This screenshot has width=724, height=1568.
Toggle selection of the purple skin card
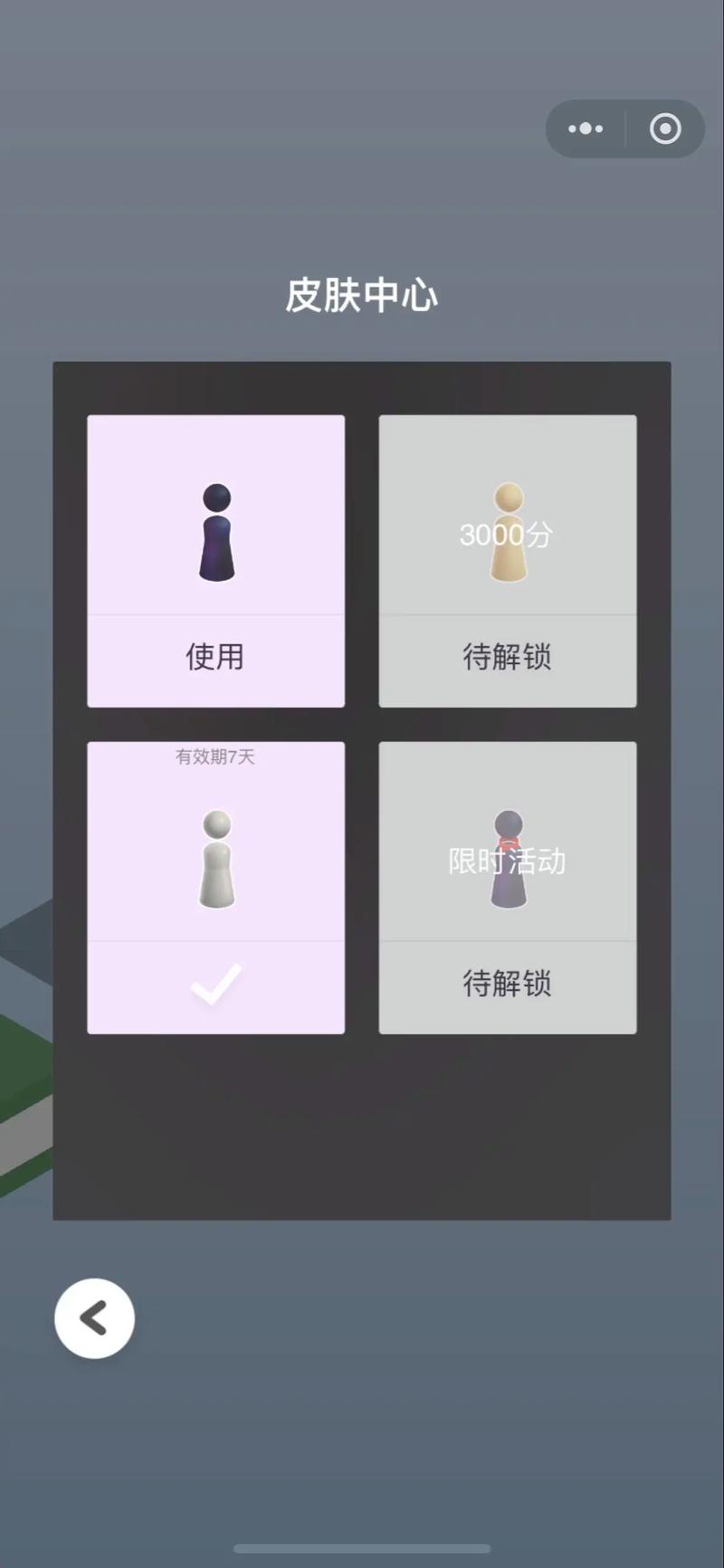(x=214, y=559)
